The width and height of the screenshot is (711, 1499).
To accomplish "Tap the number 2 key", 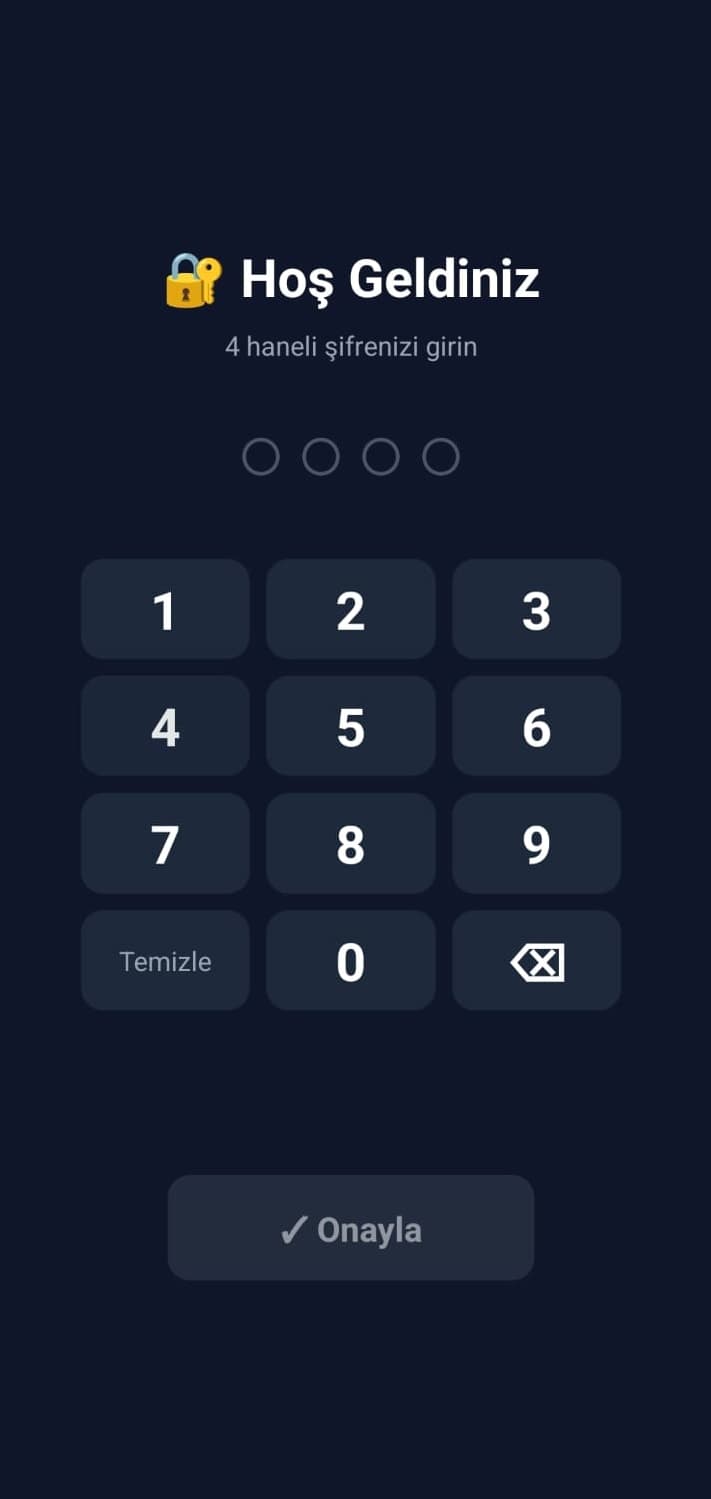I will tap(350, 609).
